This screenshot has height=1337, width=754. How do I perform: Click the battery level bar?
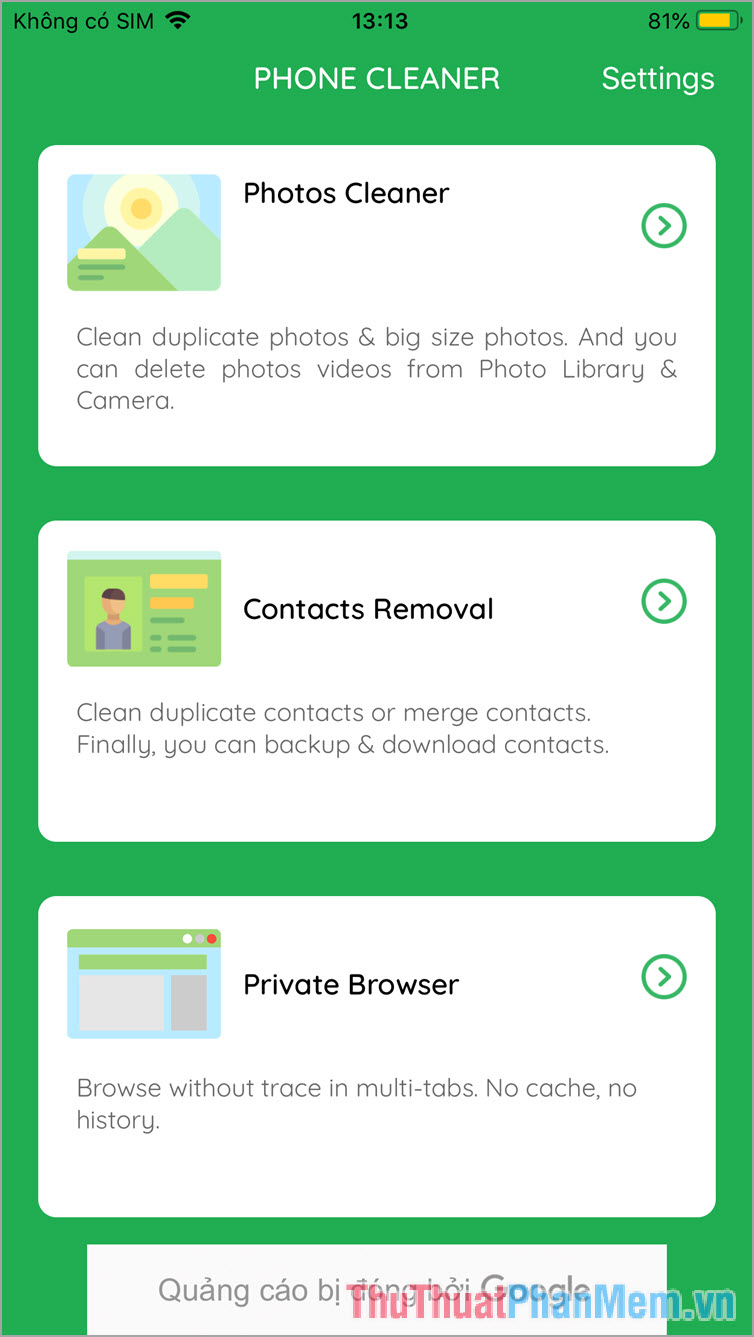(x=713, y=20)
